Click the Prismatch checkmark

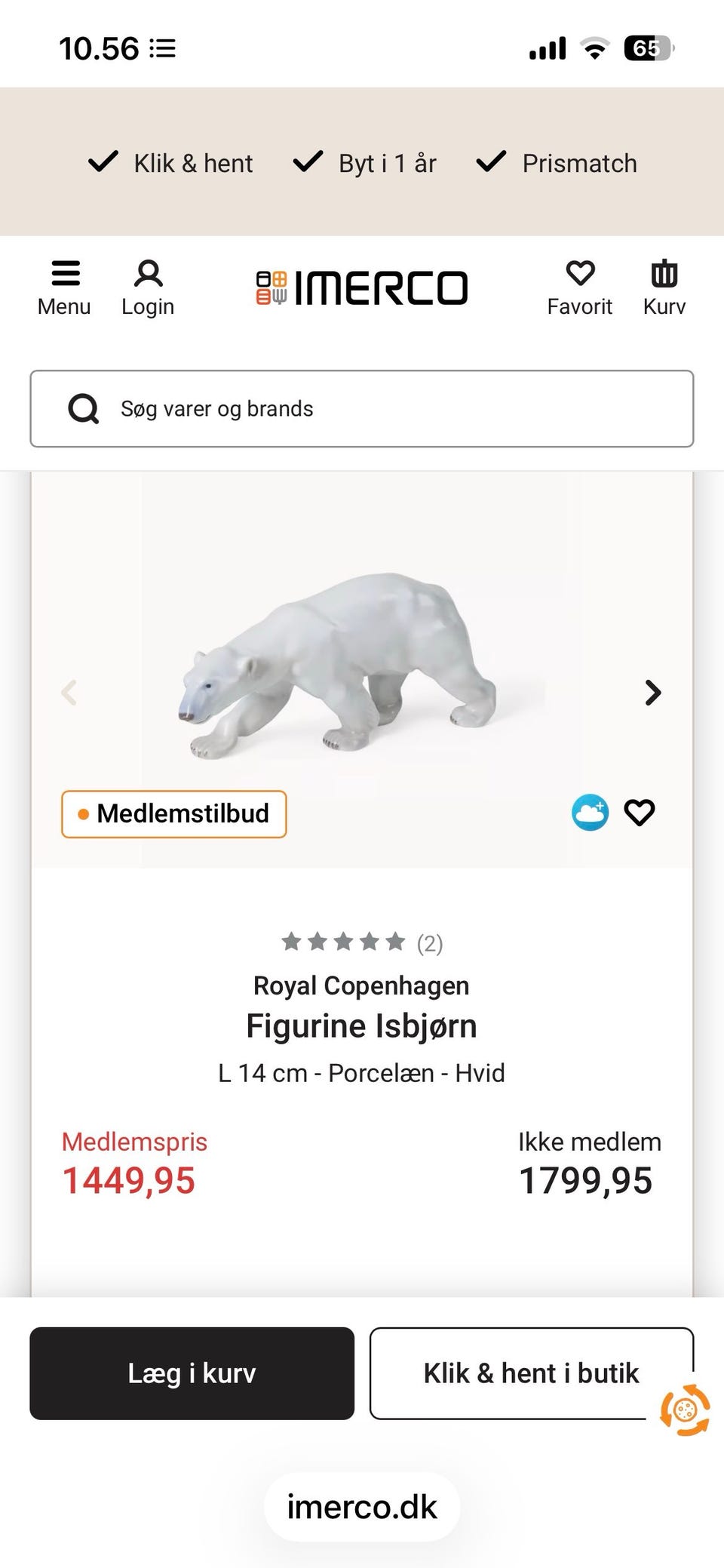(492, 161)
